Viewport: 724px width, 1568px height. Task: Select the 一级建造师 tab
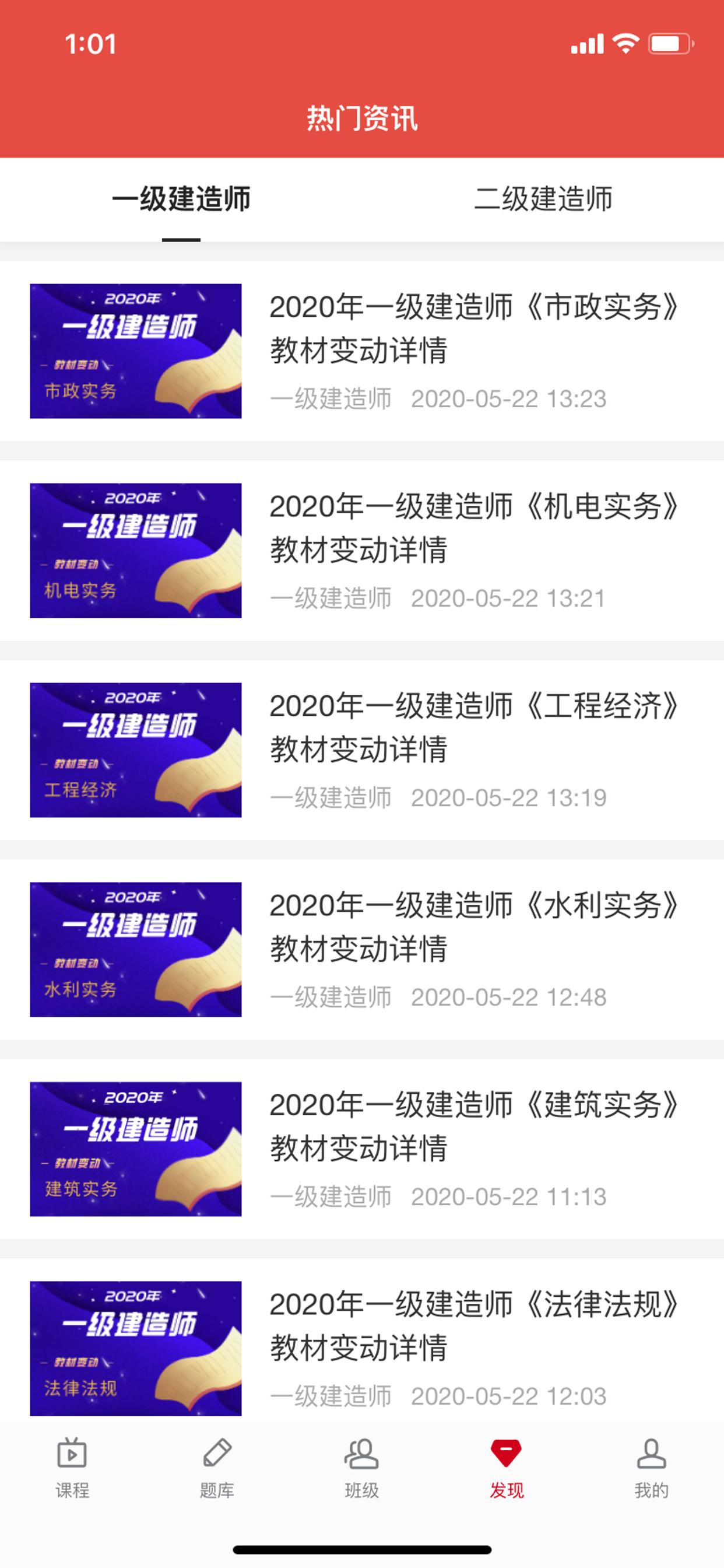coord(181,199)
